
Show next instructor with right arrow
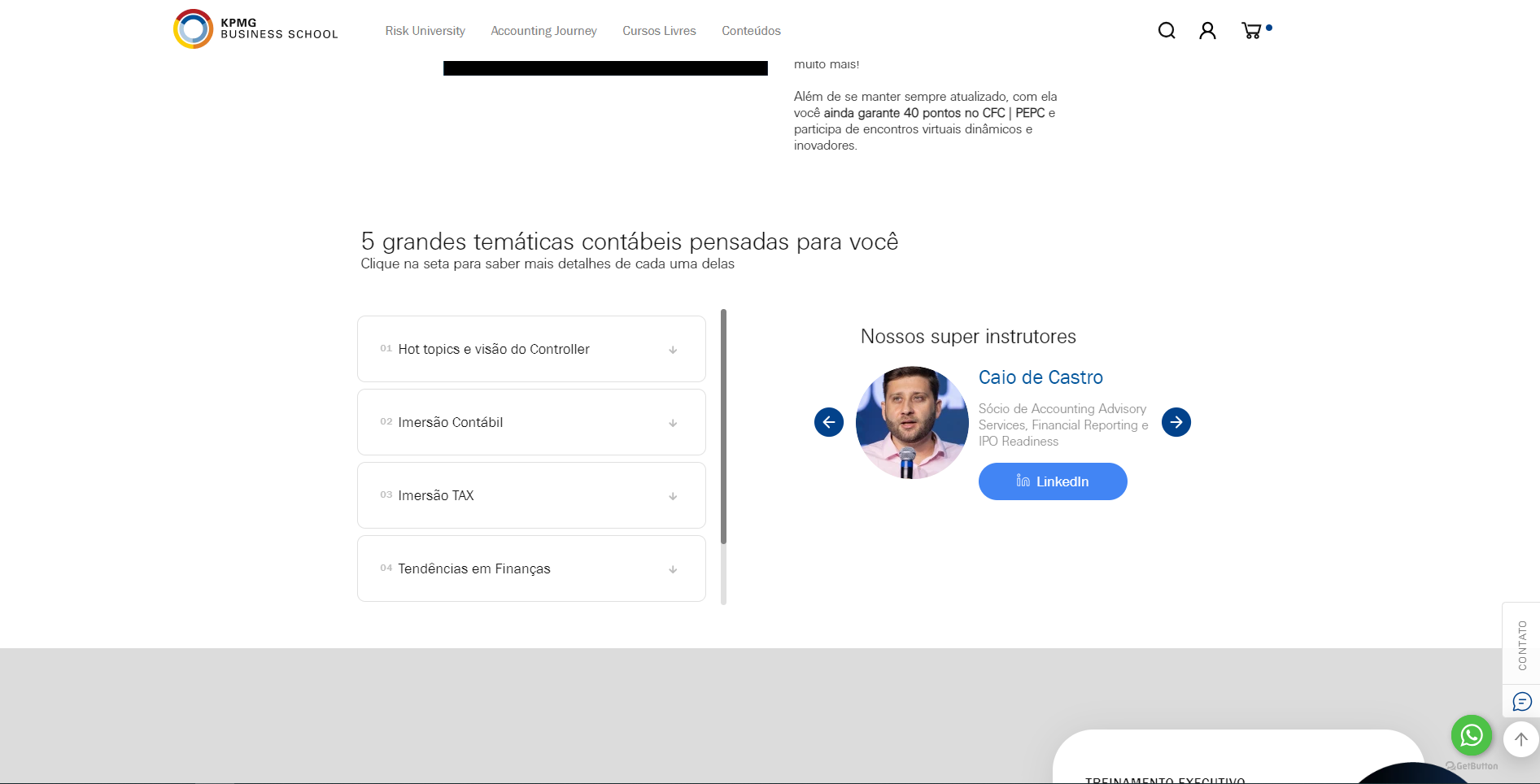[1176, 422]
